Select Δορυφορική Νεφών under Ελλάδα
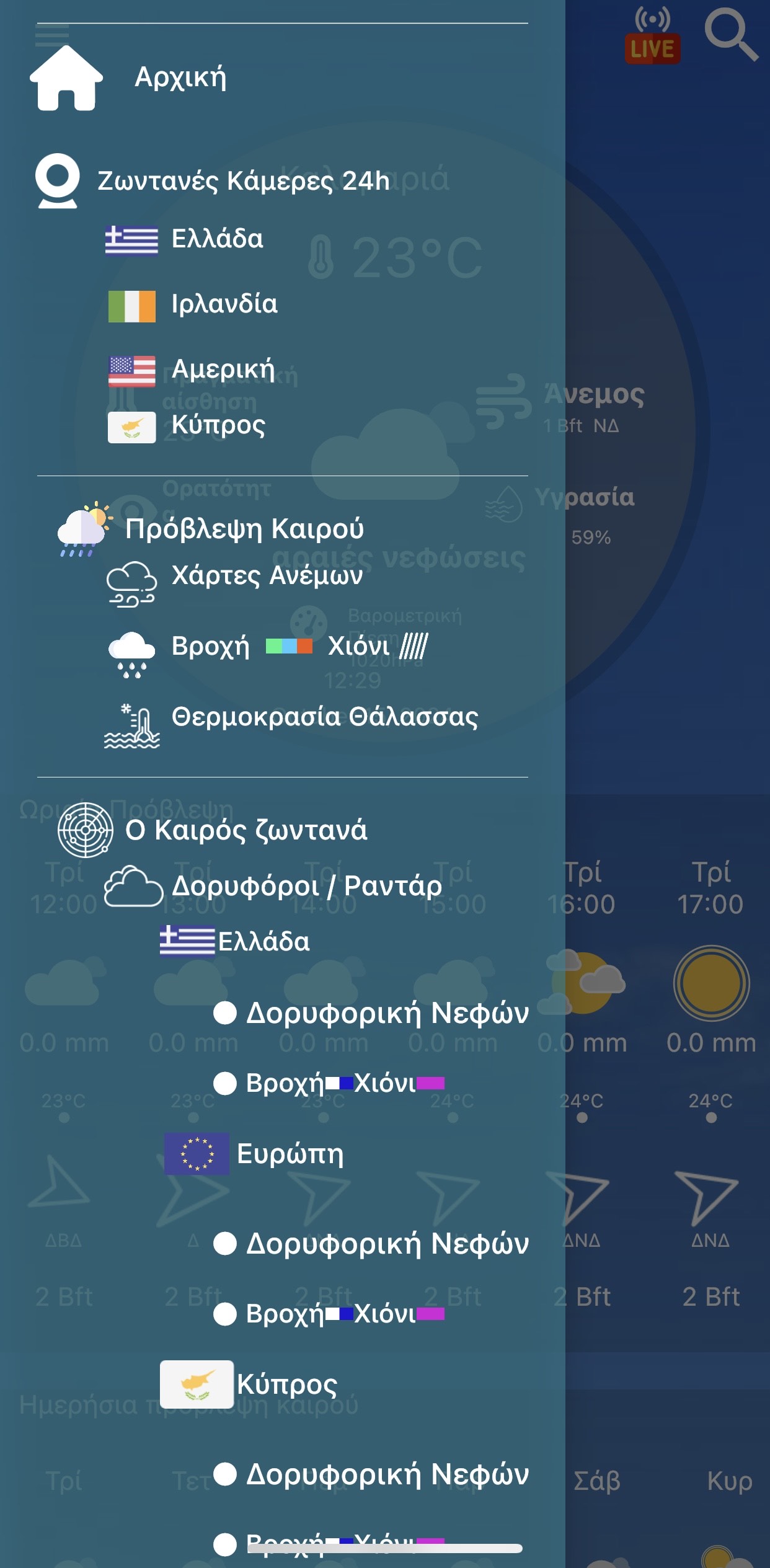The width and height of the screenshot is (770, 1568). point(386,1013)
